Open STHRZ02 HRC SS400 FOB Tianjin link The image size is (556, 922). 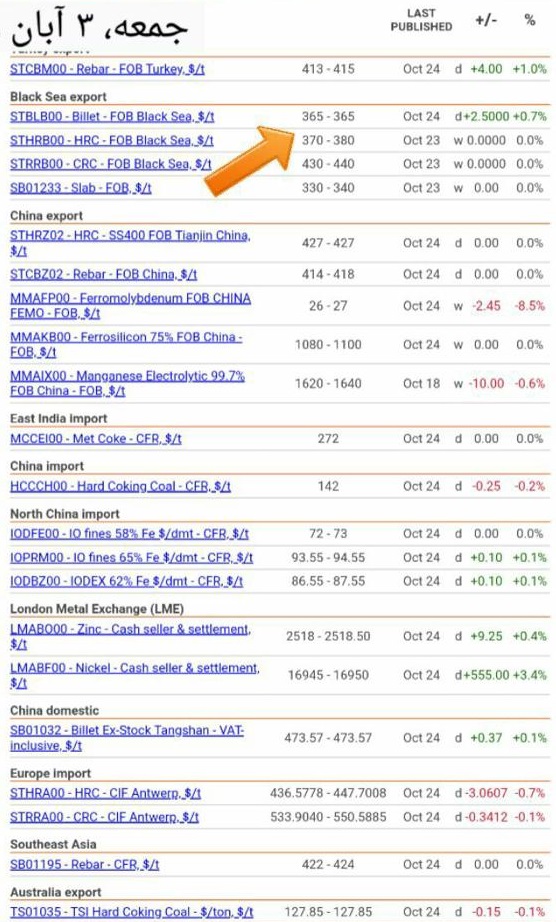coord(130,243)
